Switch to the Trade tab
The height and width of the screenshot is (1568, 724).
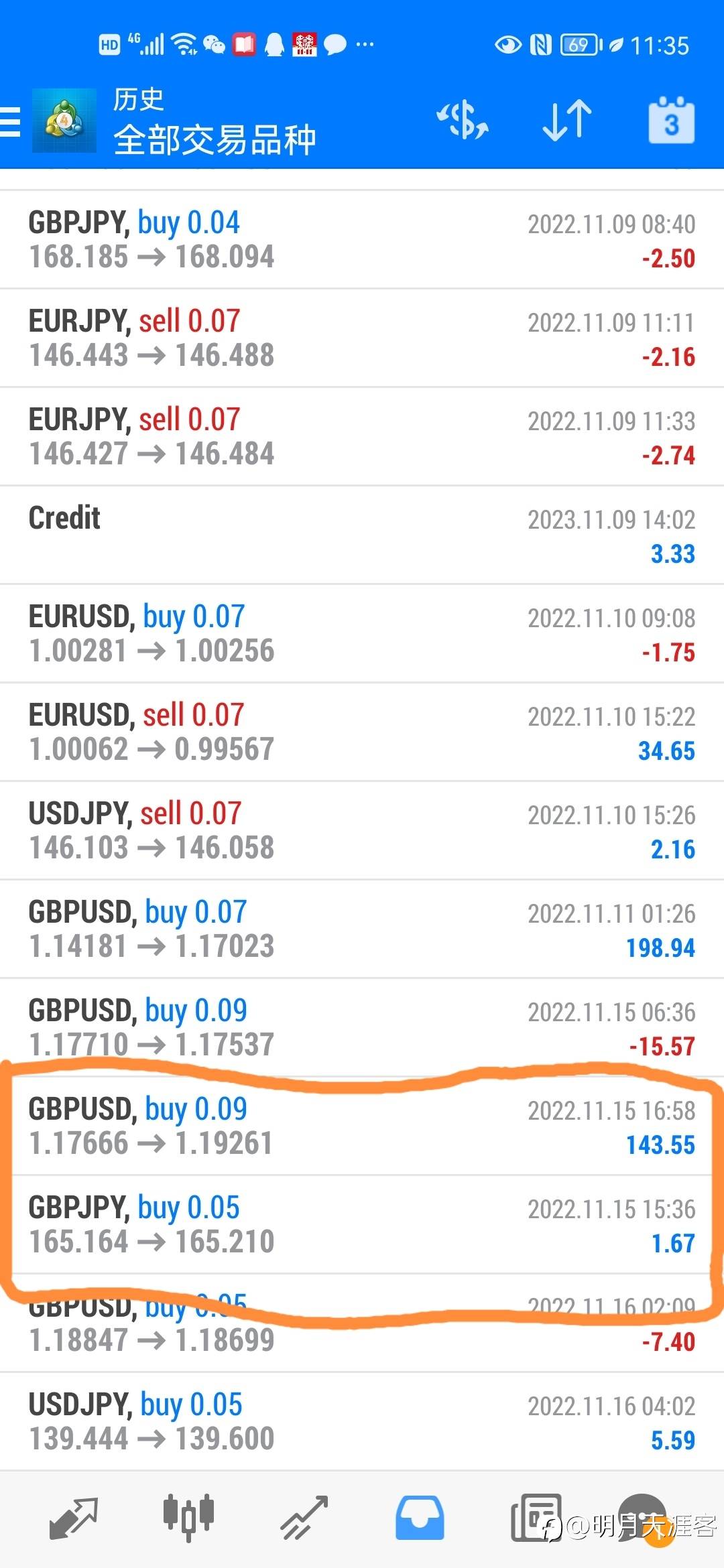(x=304, y=1517)
